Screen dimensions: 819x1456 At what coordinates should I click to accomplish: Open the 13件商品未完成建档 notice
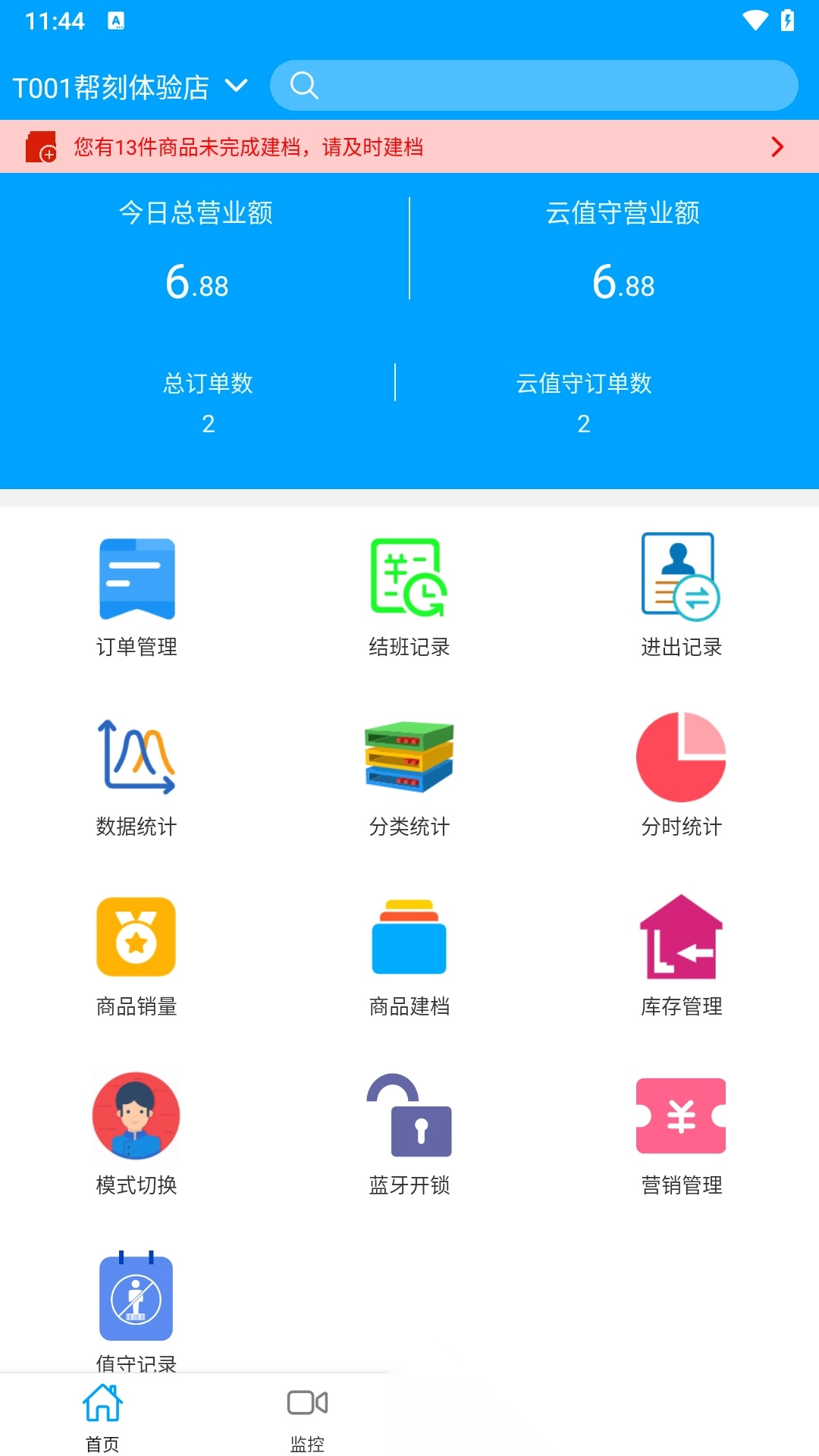(x=409, y=147)
